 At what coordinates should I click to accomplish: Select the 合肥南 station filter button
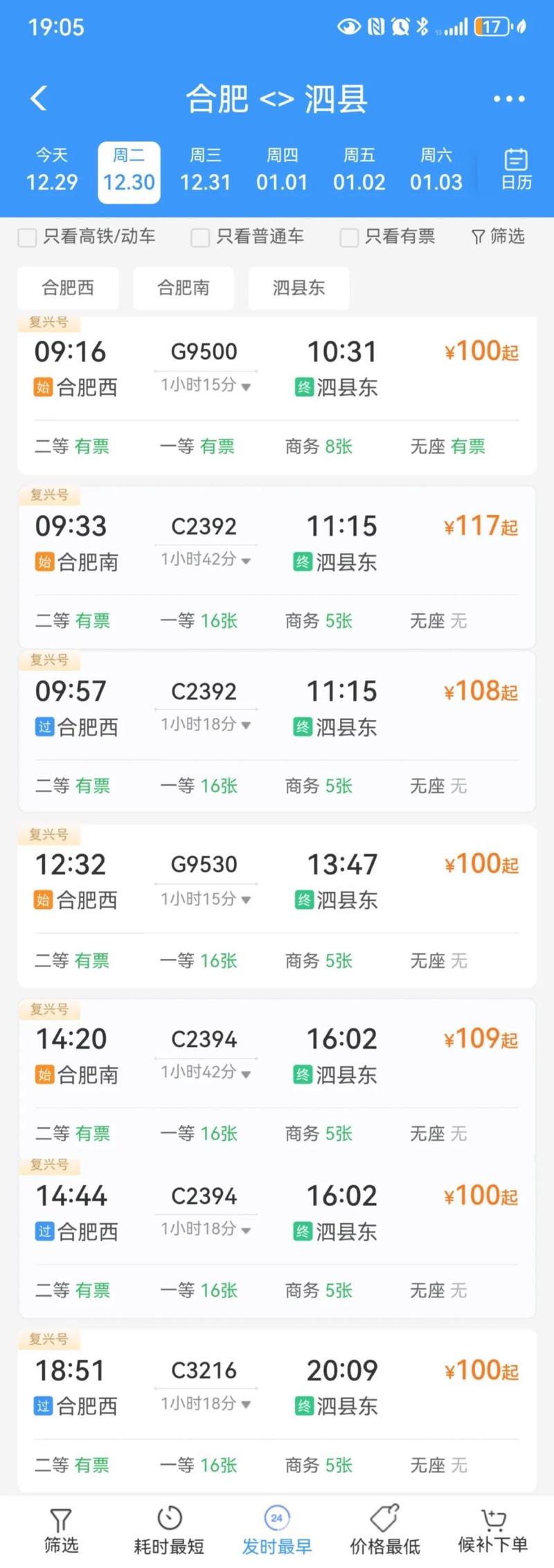point(183,288)
